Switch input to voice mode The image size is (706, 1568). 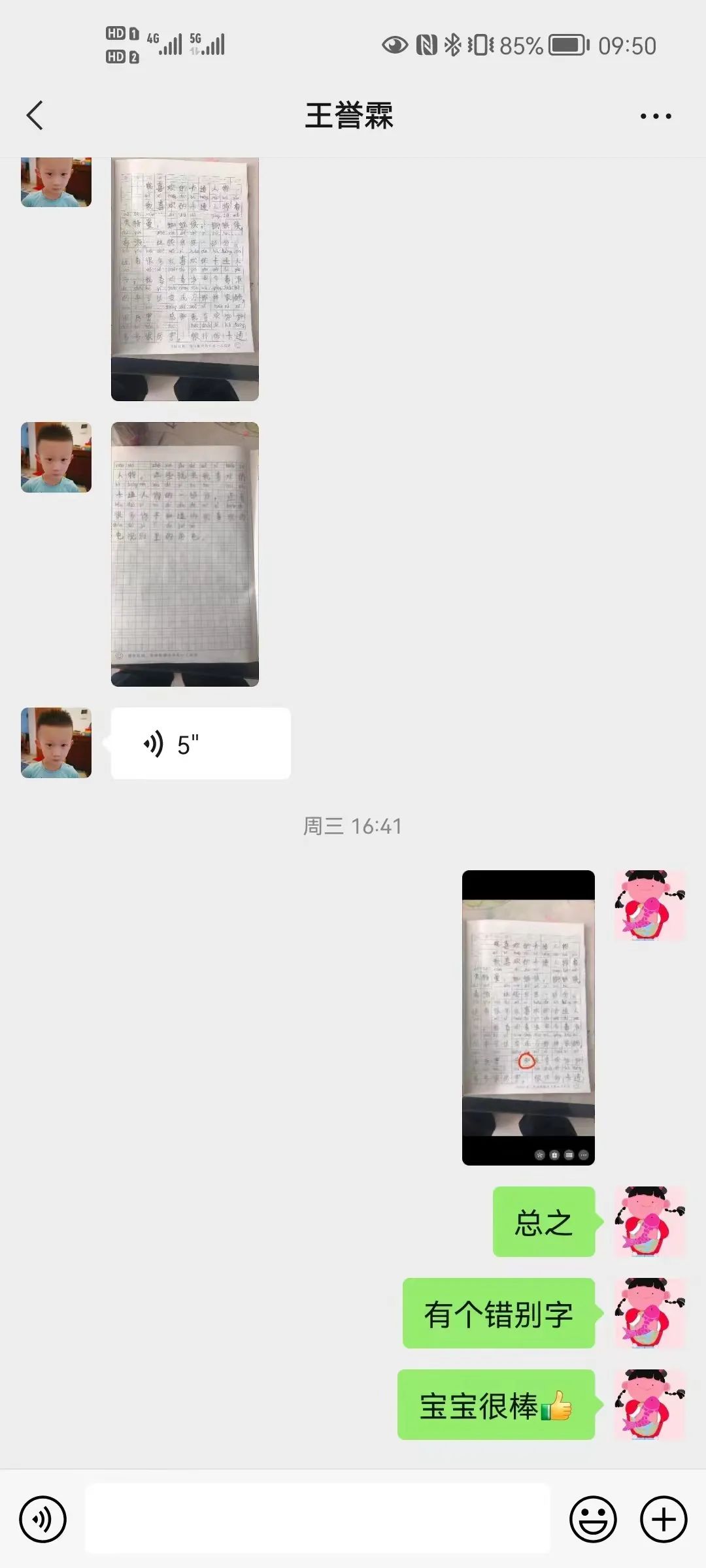click(x=43, y=1519)
